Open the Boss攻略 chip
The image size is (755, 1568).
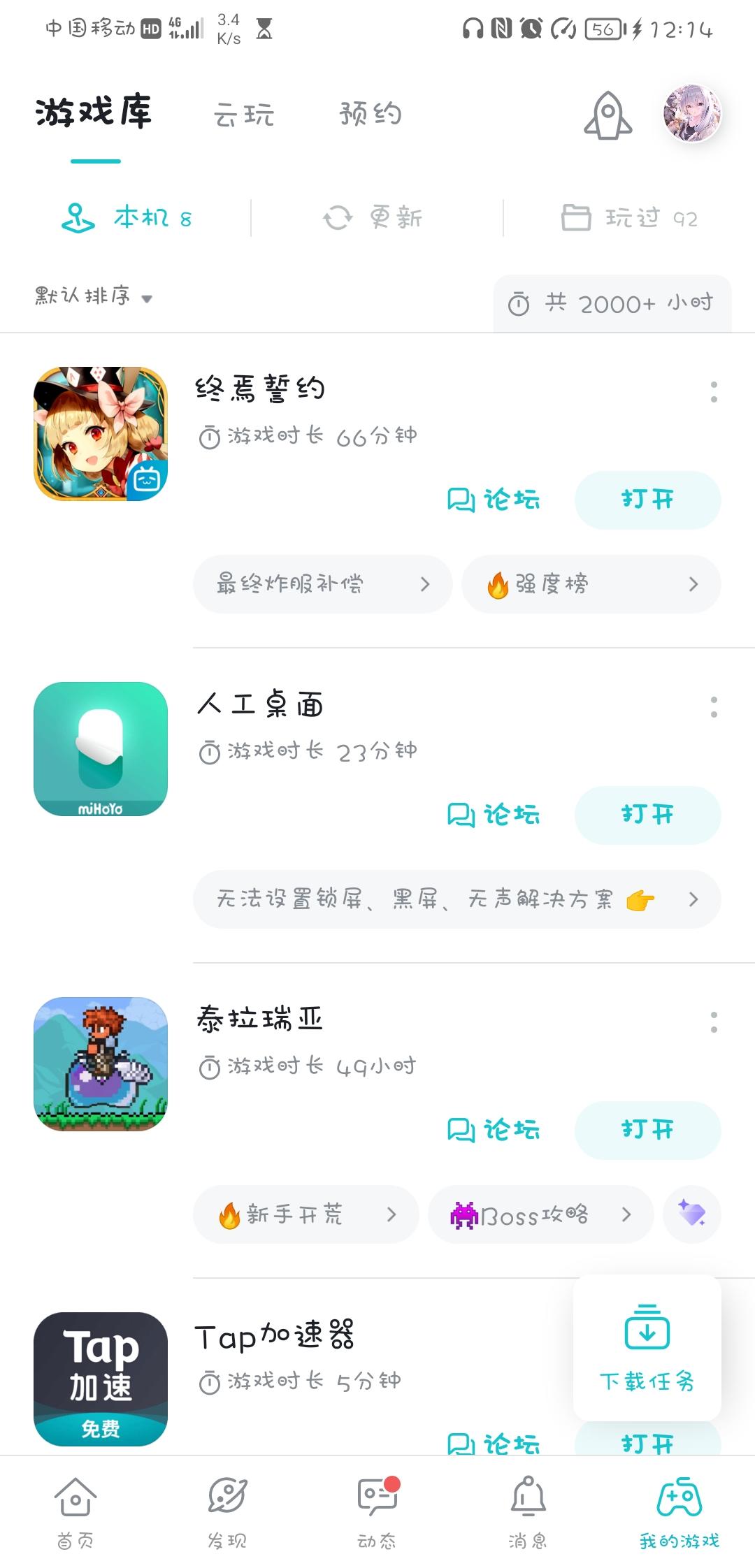coord(540,1215)
